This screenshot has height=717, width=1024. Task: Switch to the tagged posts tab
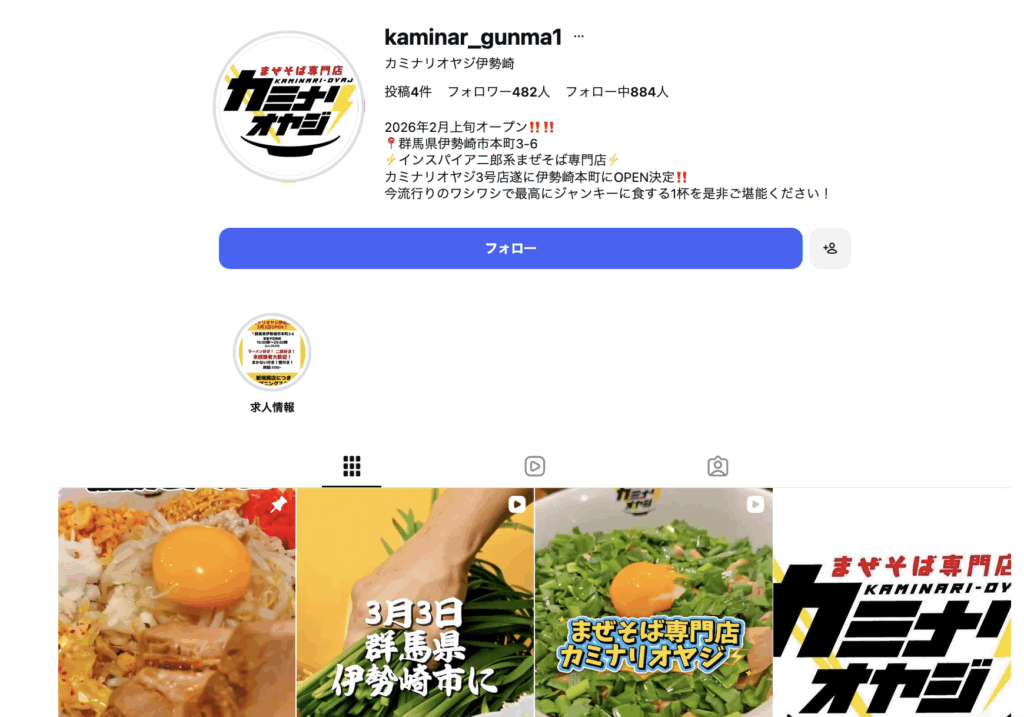tap(717, 466)
